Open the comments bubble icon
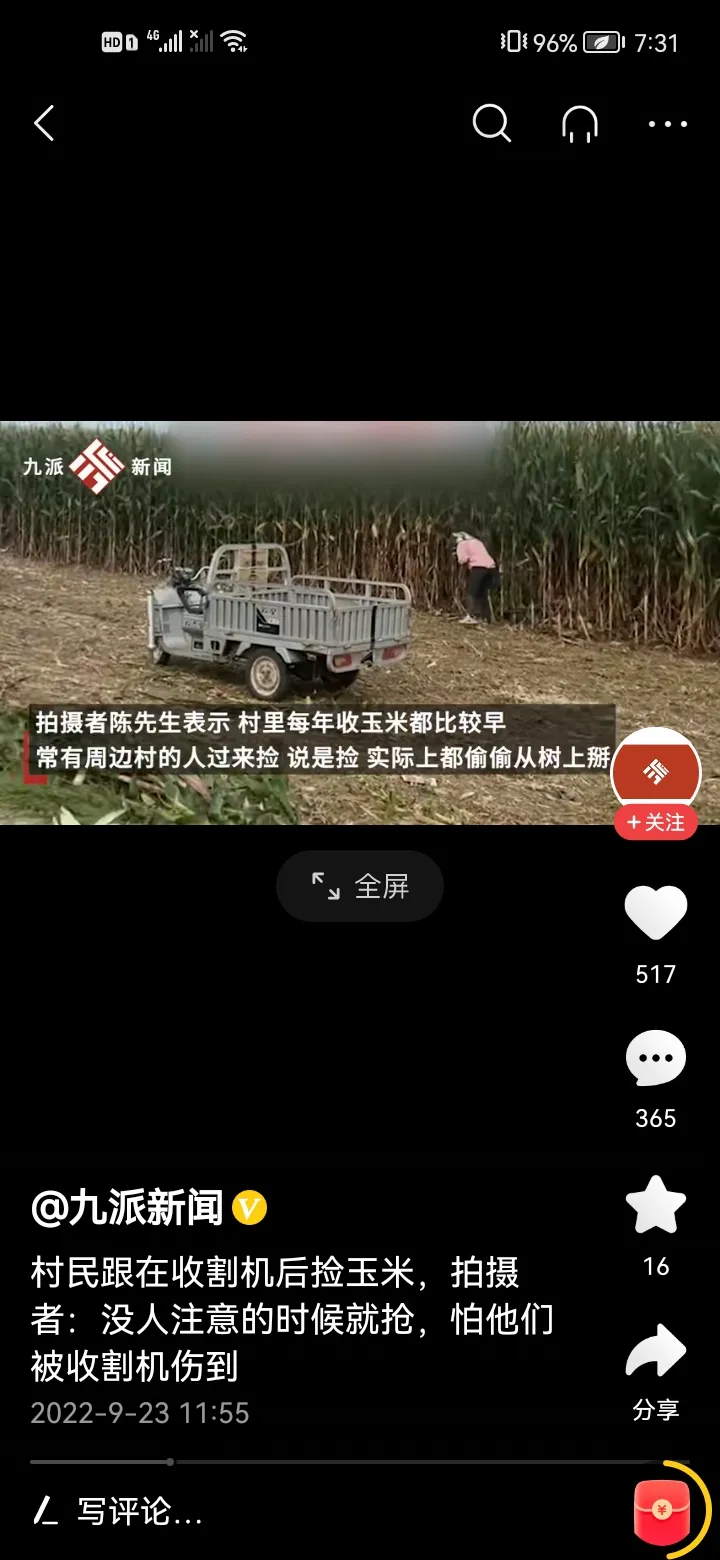 (x=656, y=1059)
